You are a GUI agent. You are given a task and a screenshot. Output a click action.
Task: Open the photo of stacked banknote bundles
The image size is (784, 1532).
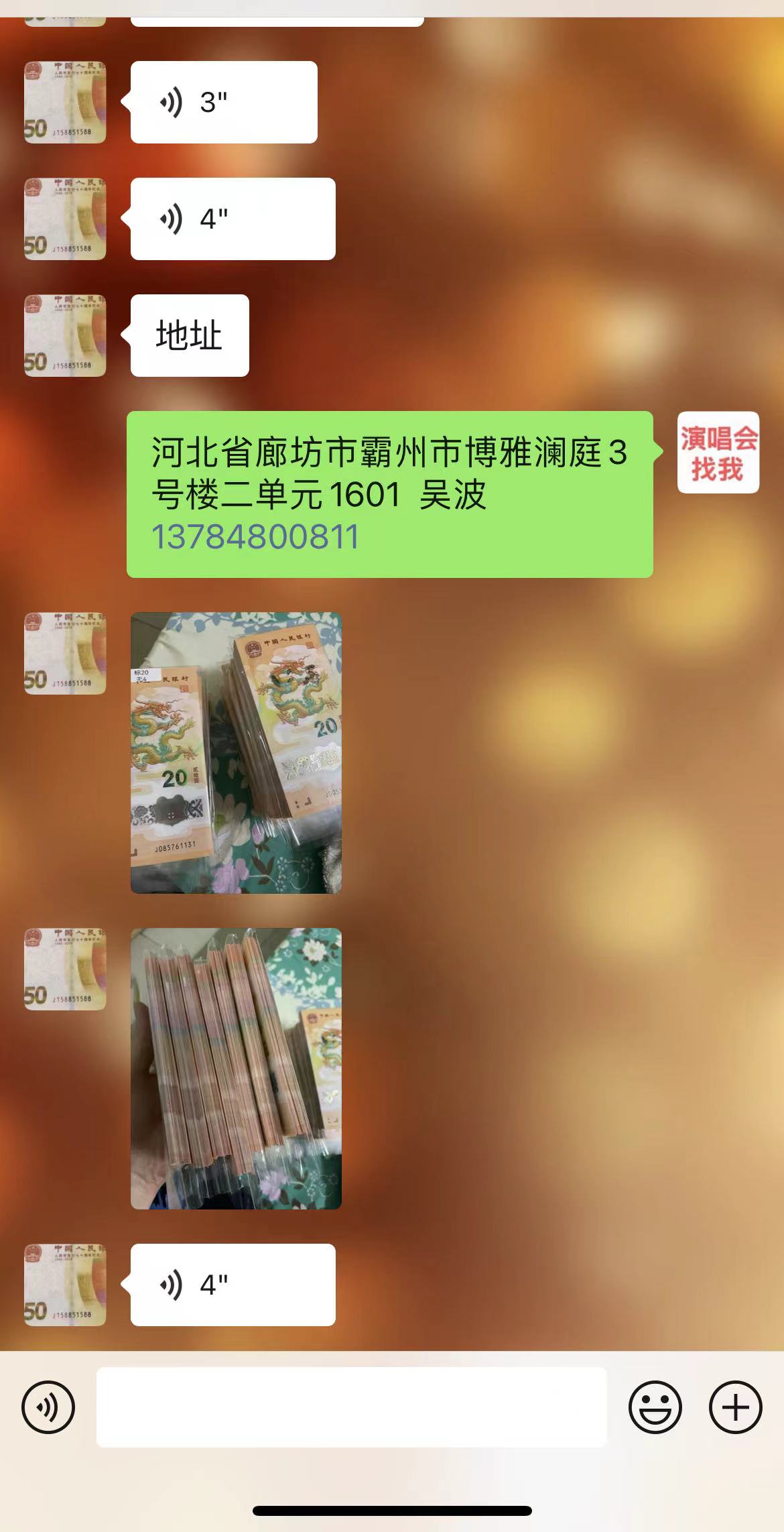[x=236, y=1069]
